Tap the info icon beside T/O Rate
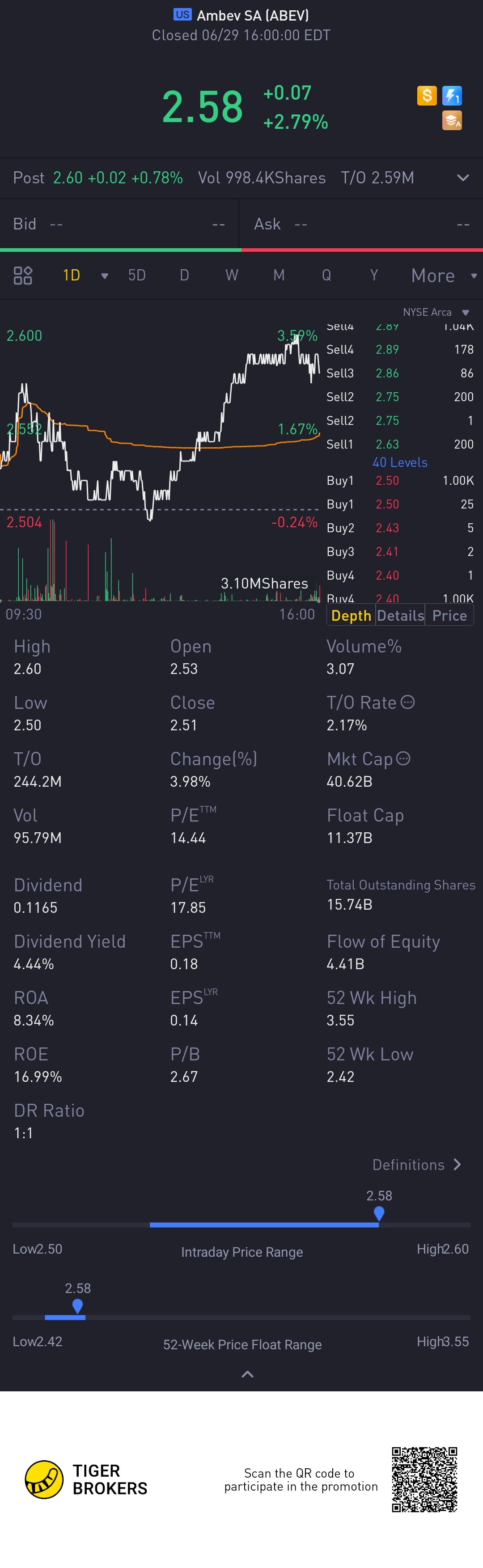 pyautogui.click(x=407, y=703)
